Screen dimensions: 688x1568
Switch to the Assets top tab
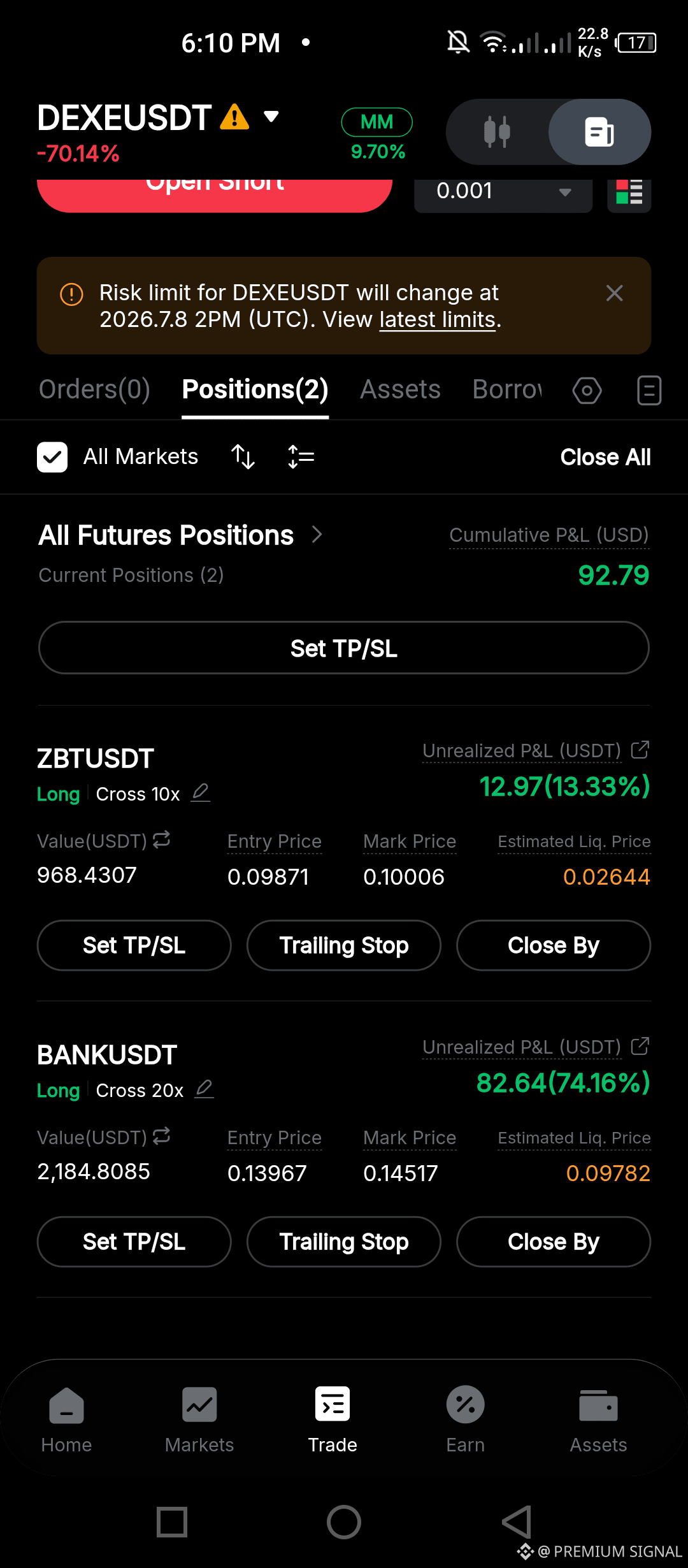coord(400,389)
